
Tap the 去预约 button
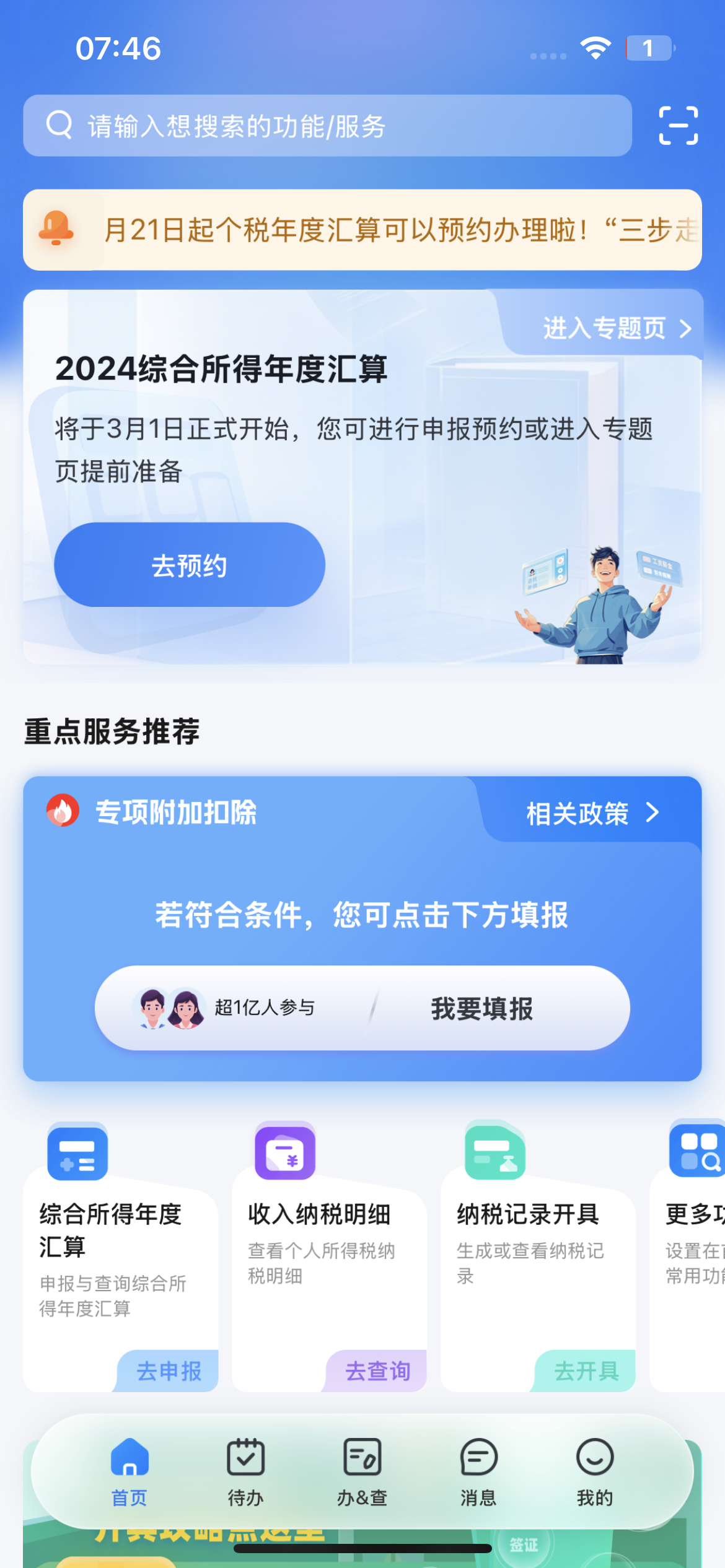[190, 565]
